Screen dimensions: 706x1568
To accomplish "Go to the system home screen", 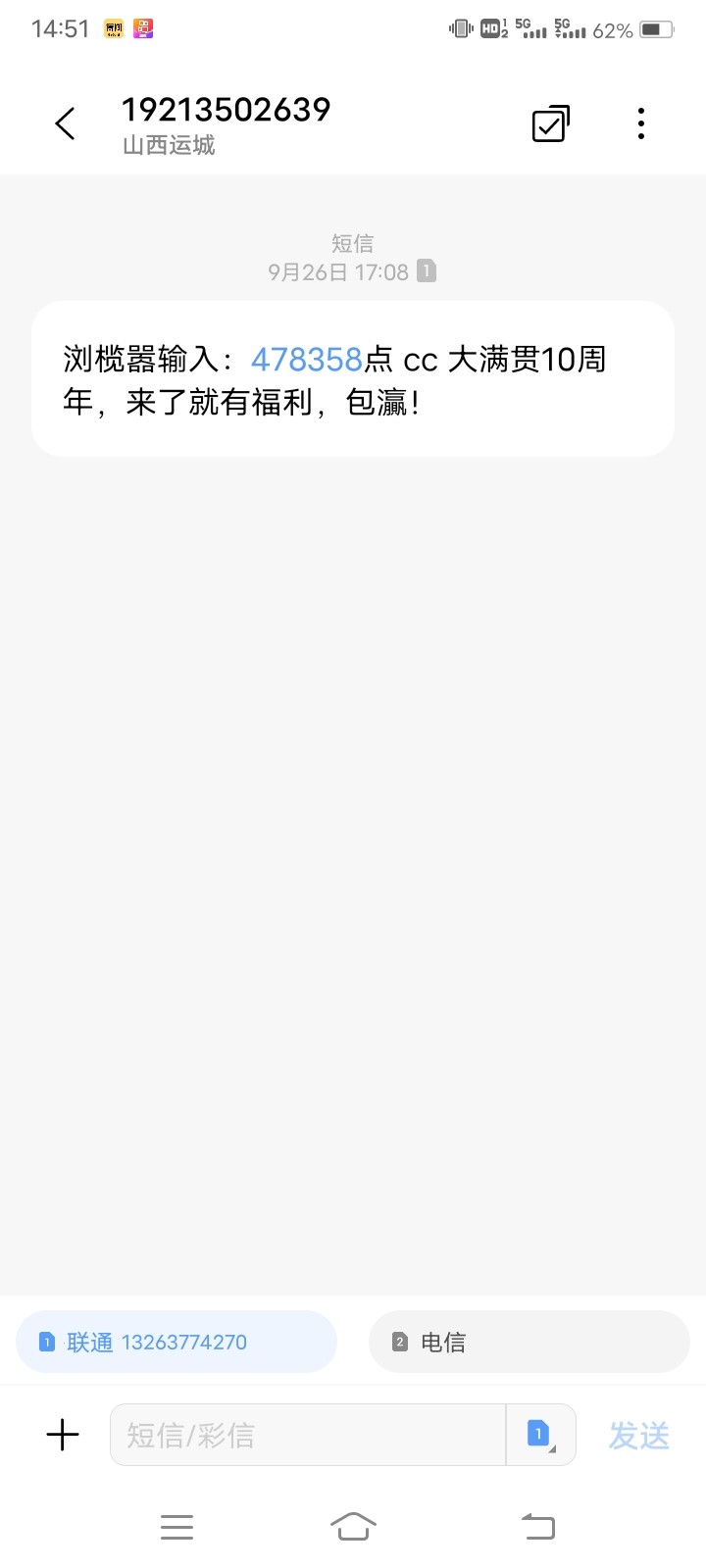I will 353,1526.
